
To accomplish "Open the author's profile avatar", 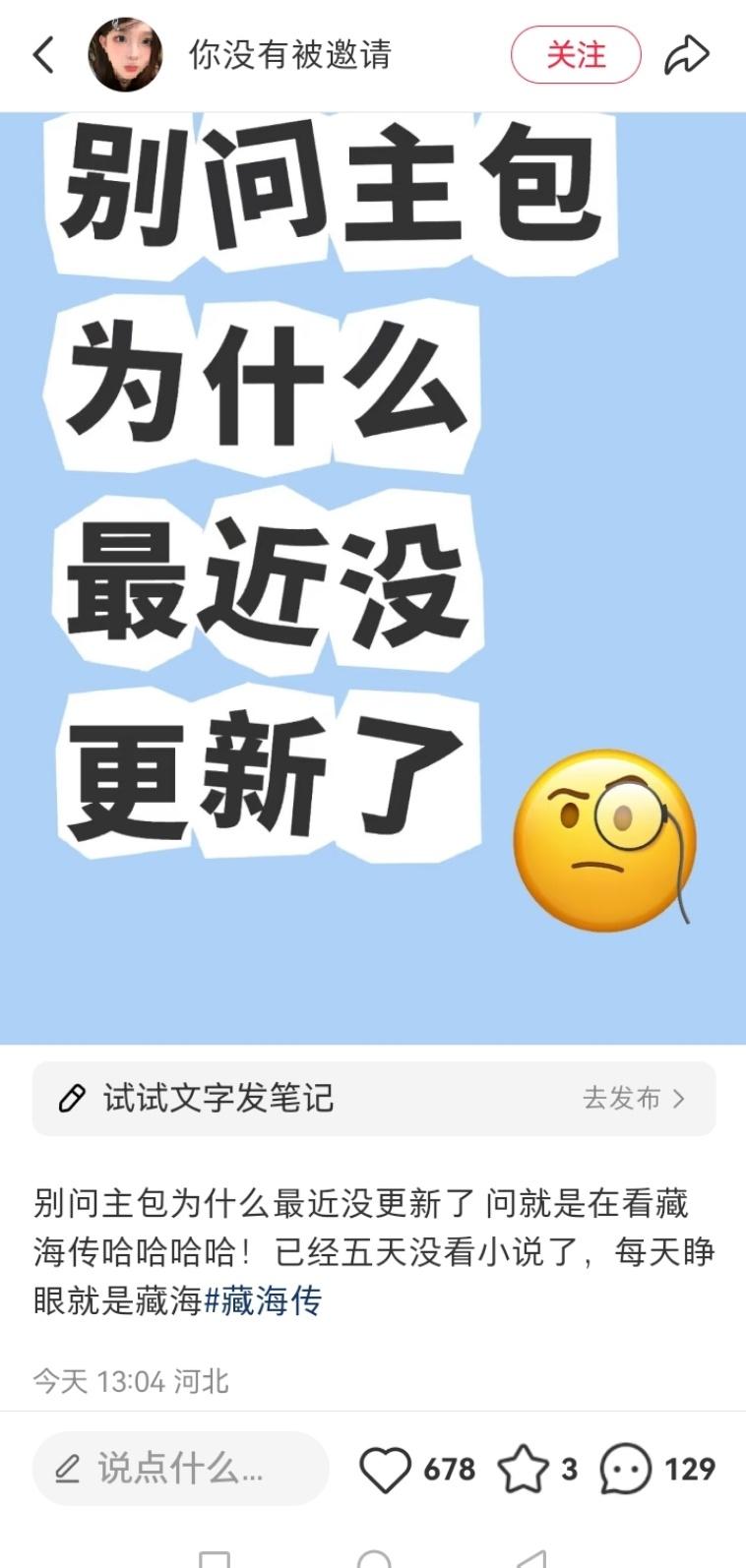I will point(125,55).
